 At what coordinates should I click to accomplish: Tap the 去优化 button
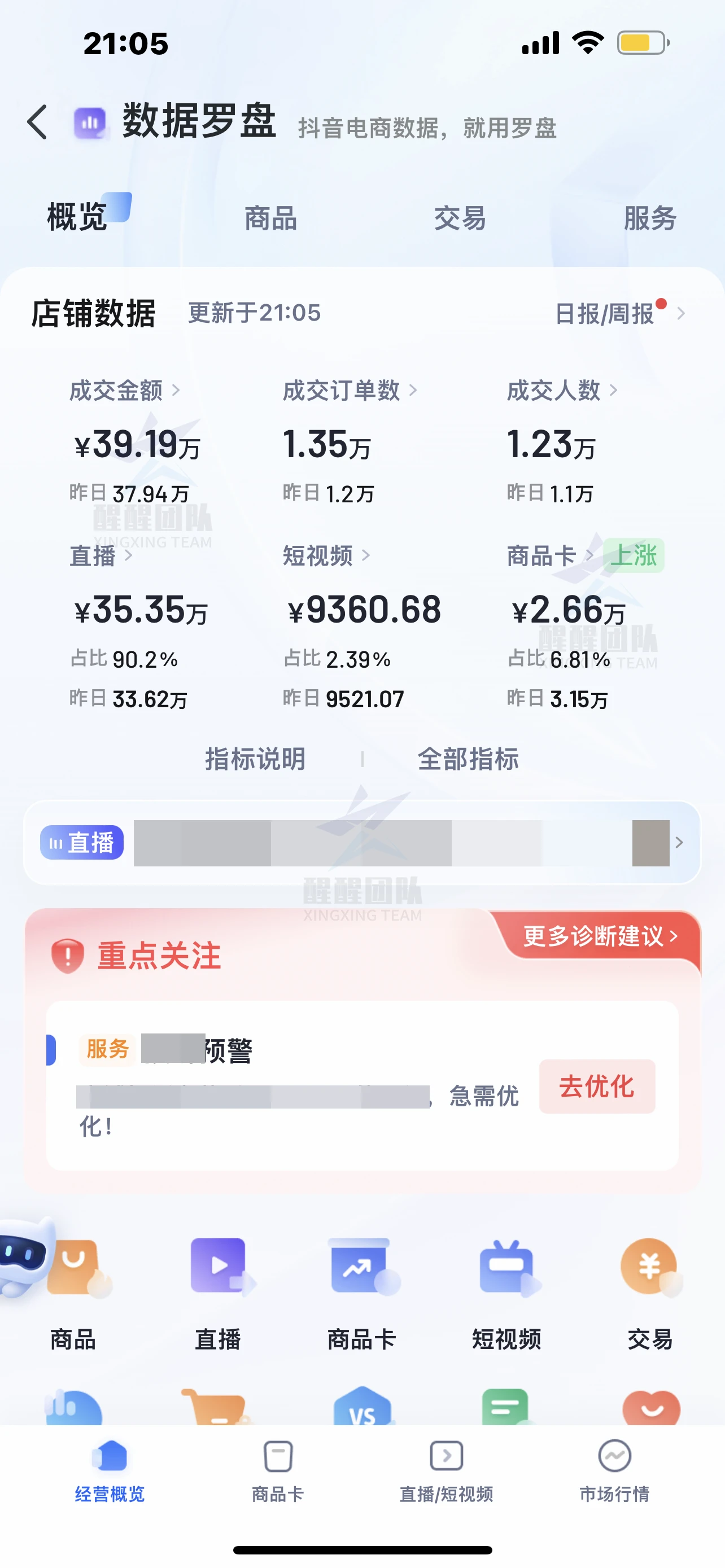point(597,1087)
